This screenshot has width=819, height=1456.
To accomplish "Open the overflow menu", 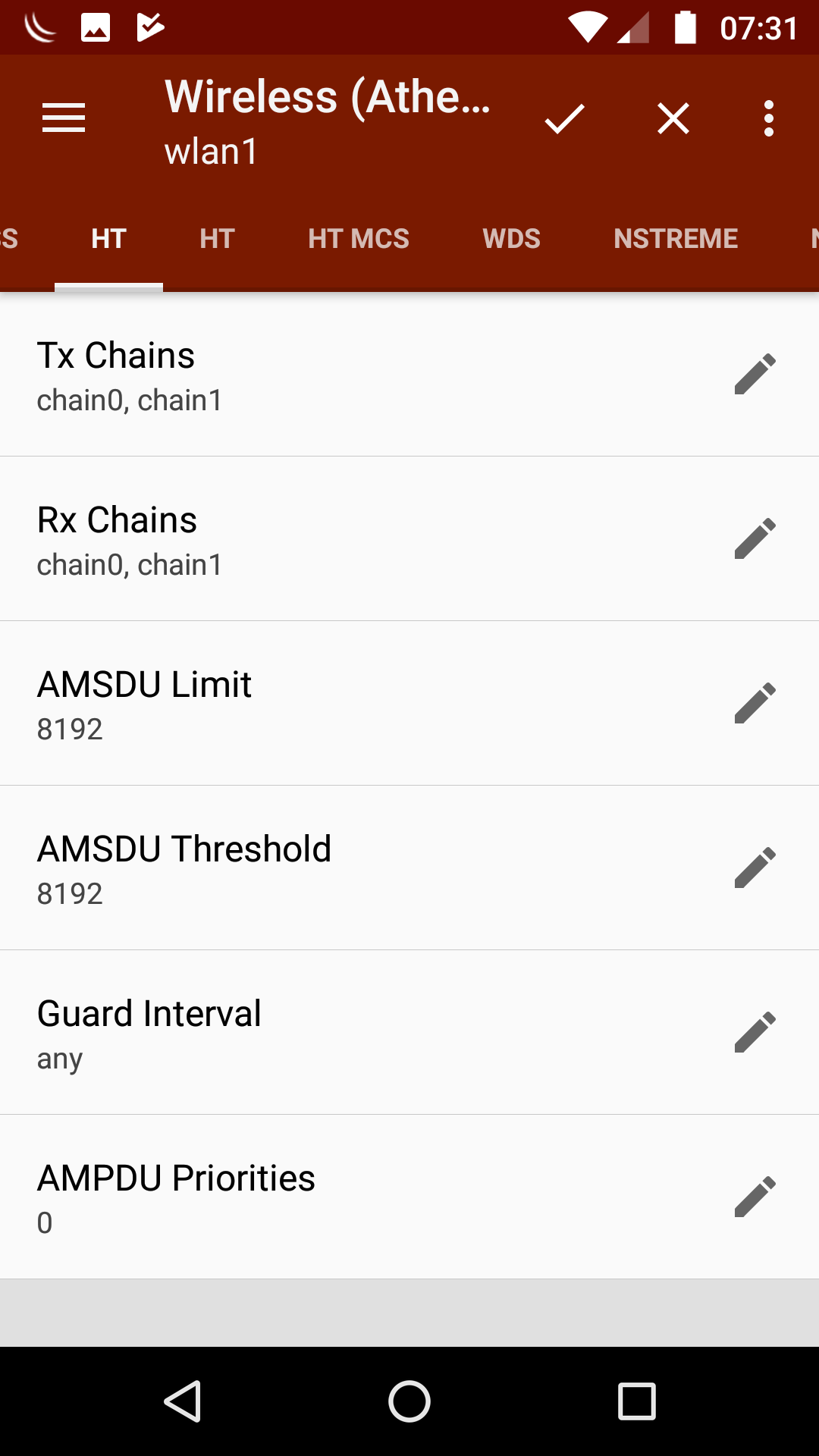I will coord(769,119).
